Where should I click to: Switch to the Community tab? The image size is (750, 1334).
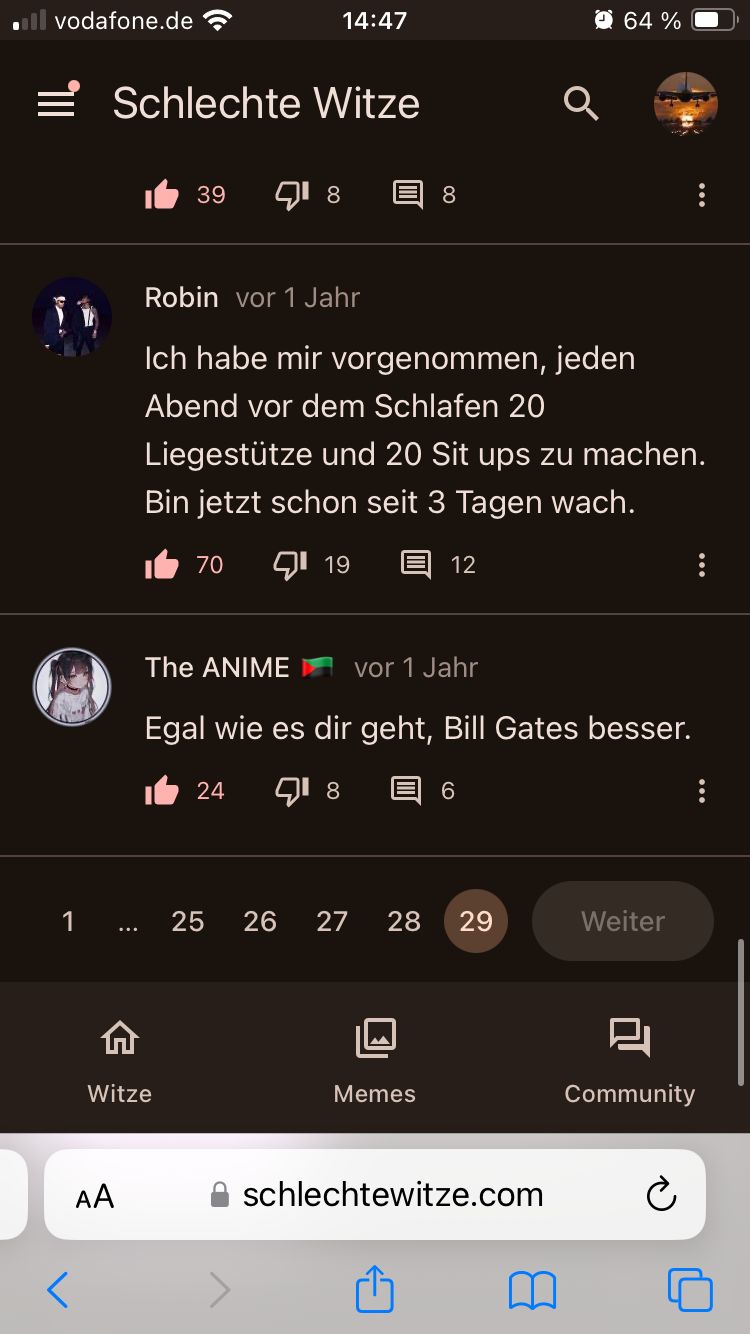click(x=629, y=1060)
